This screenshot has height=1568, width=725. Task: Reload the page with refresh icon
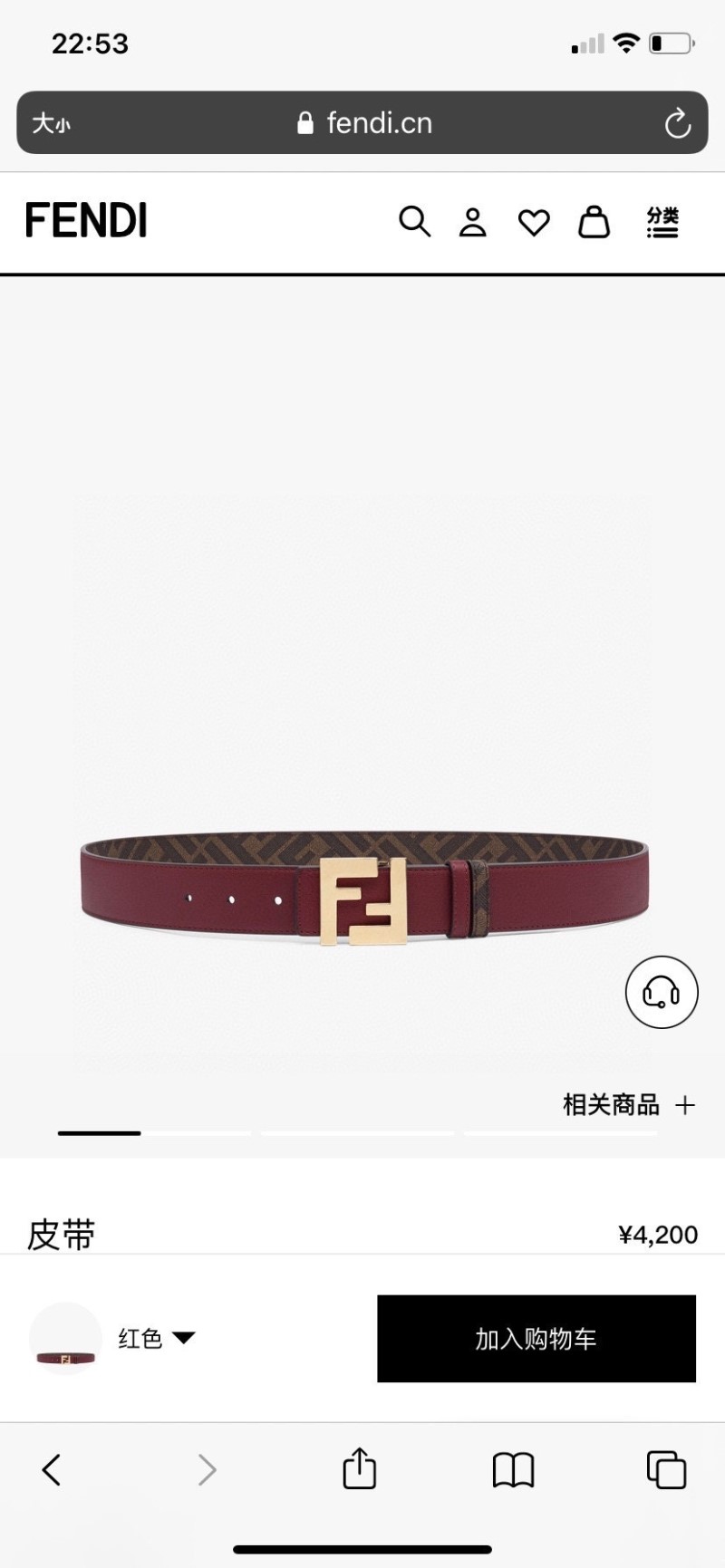click(678, 123)
